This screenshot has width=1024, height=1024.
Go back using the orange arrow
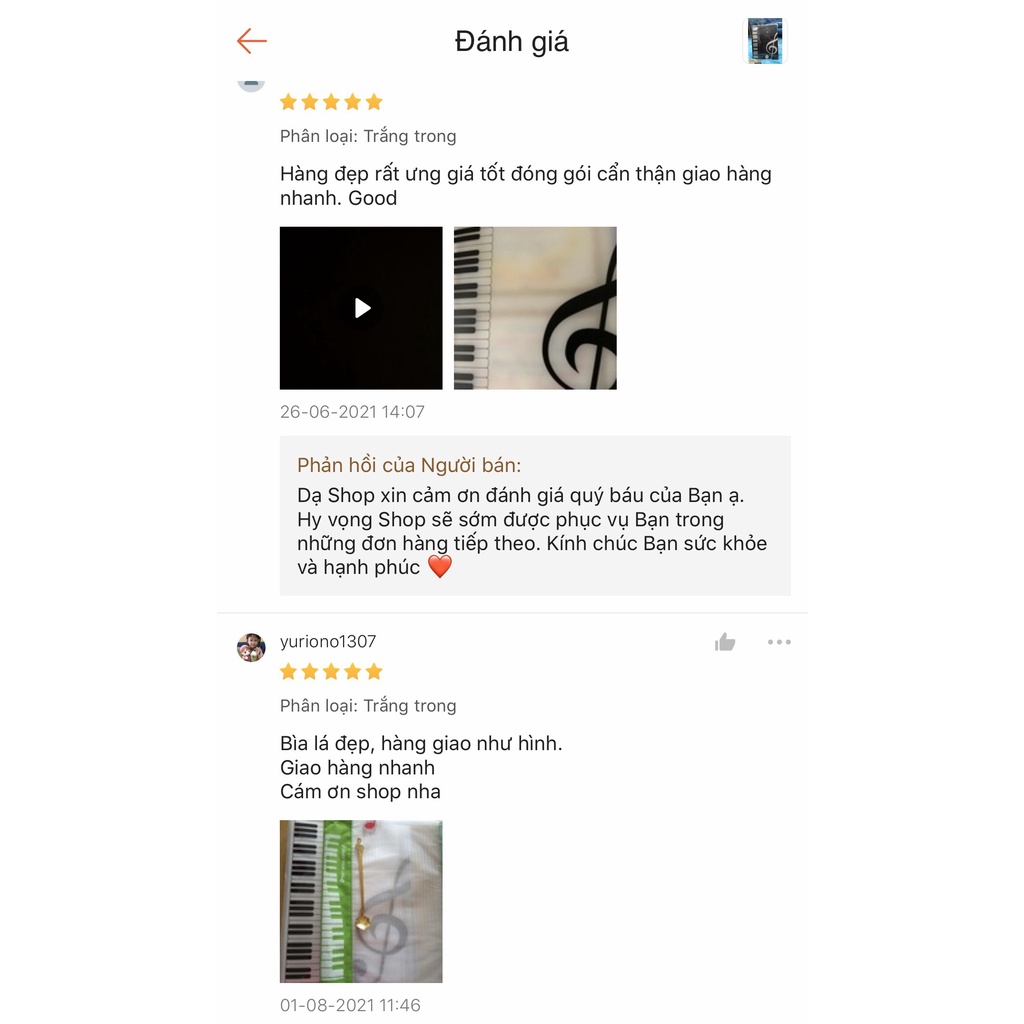coord(252,41)
